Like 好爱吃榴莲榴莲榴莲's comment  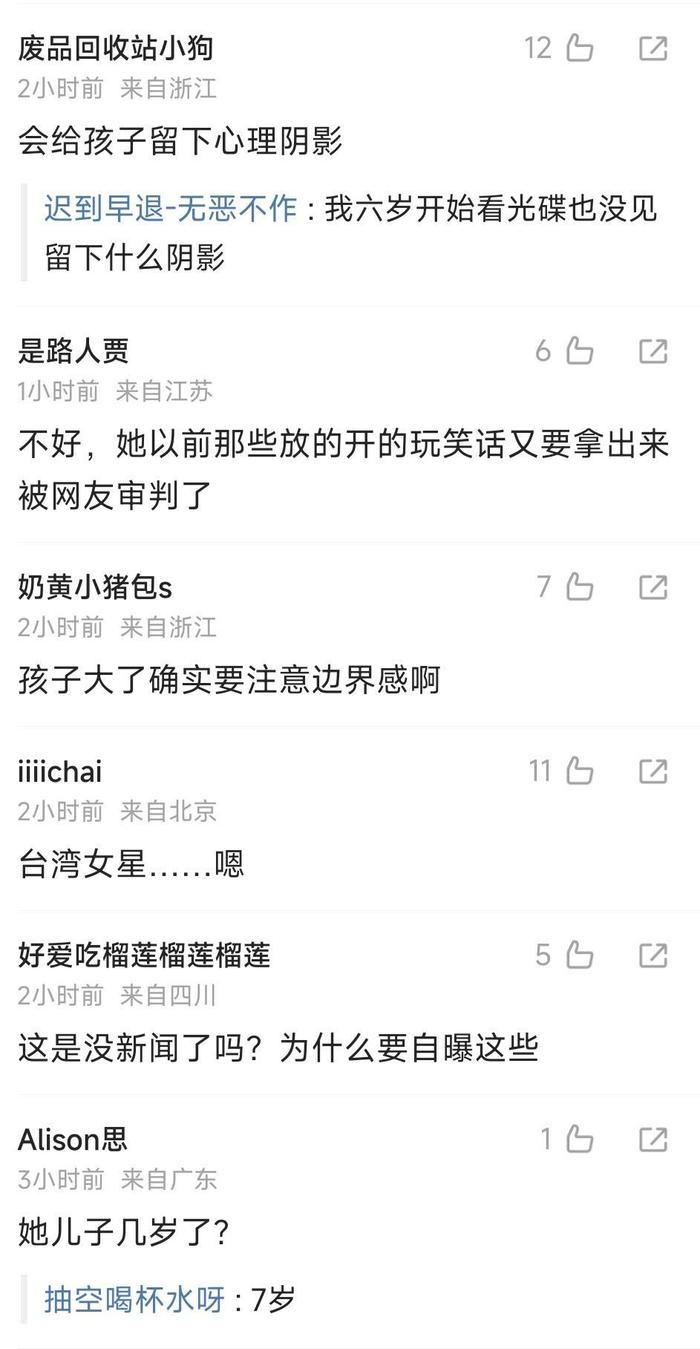[x=580, y=955]
